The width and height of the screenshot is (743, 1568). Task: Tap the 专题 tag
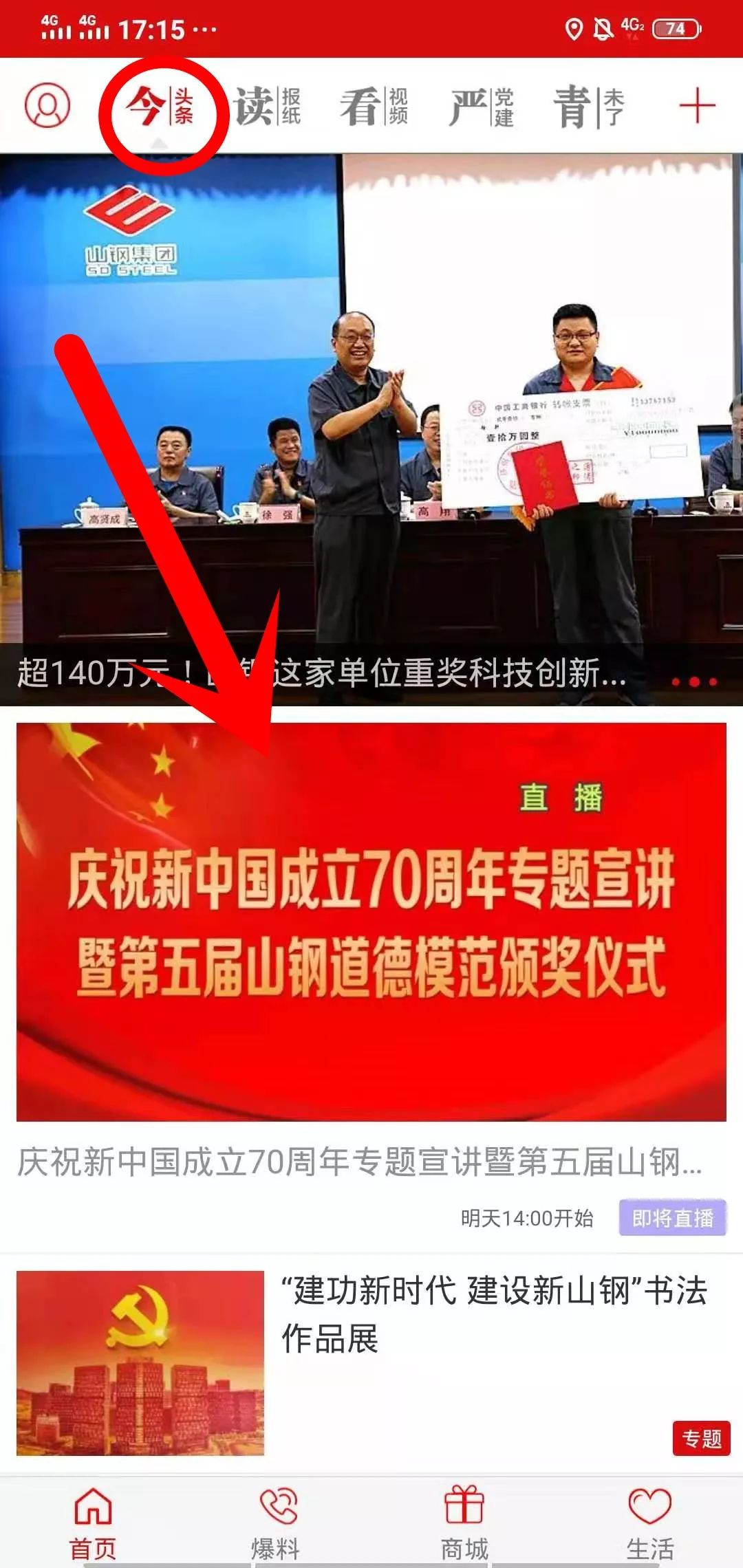701,1438
